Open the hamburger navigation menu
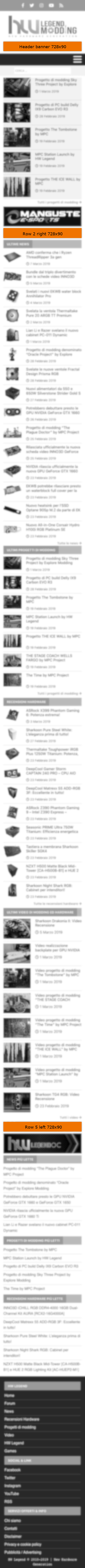Screen dimensions: 85x1568 (x=77, y=59)
